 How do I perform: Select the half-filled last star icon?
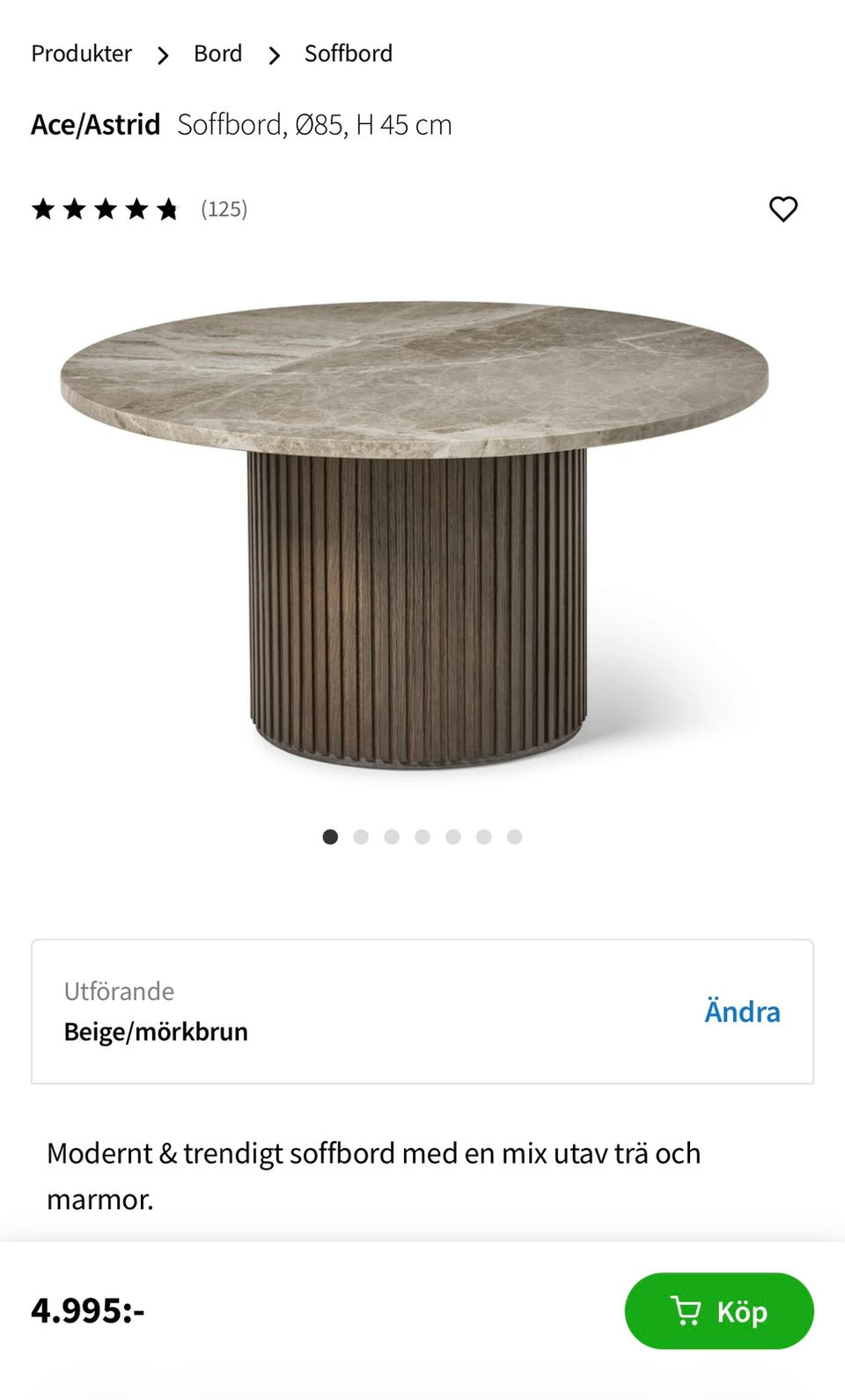click(168, 209)
